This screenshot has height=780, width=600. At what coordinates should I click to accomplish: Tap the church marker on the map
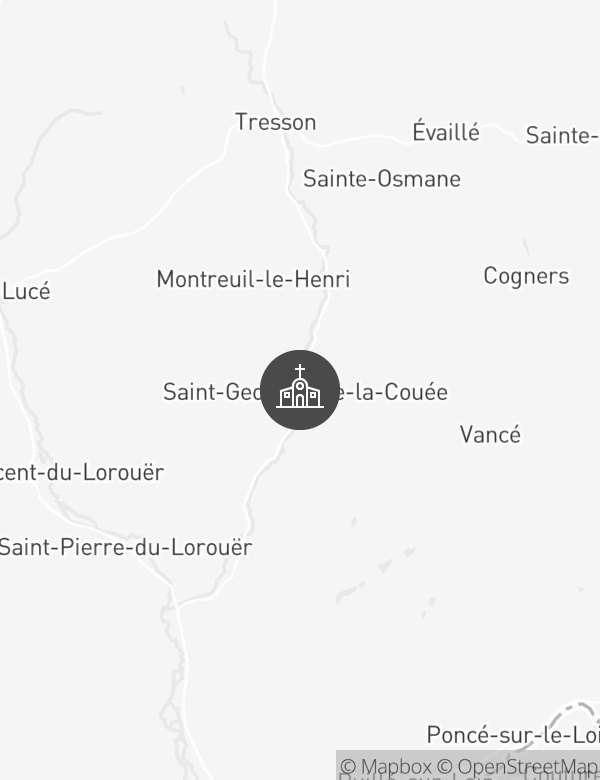(300, 390)
